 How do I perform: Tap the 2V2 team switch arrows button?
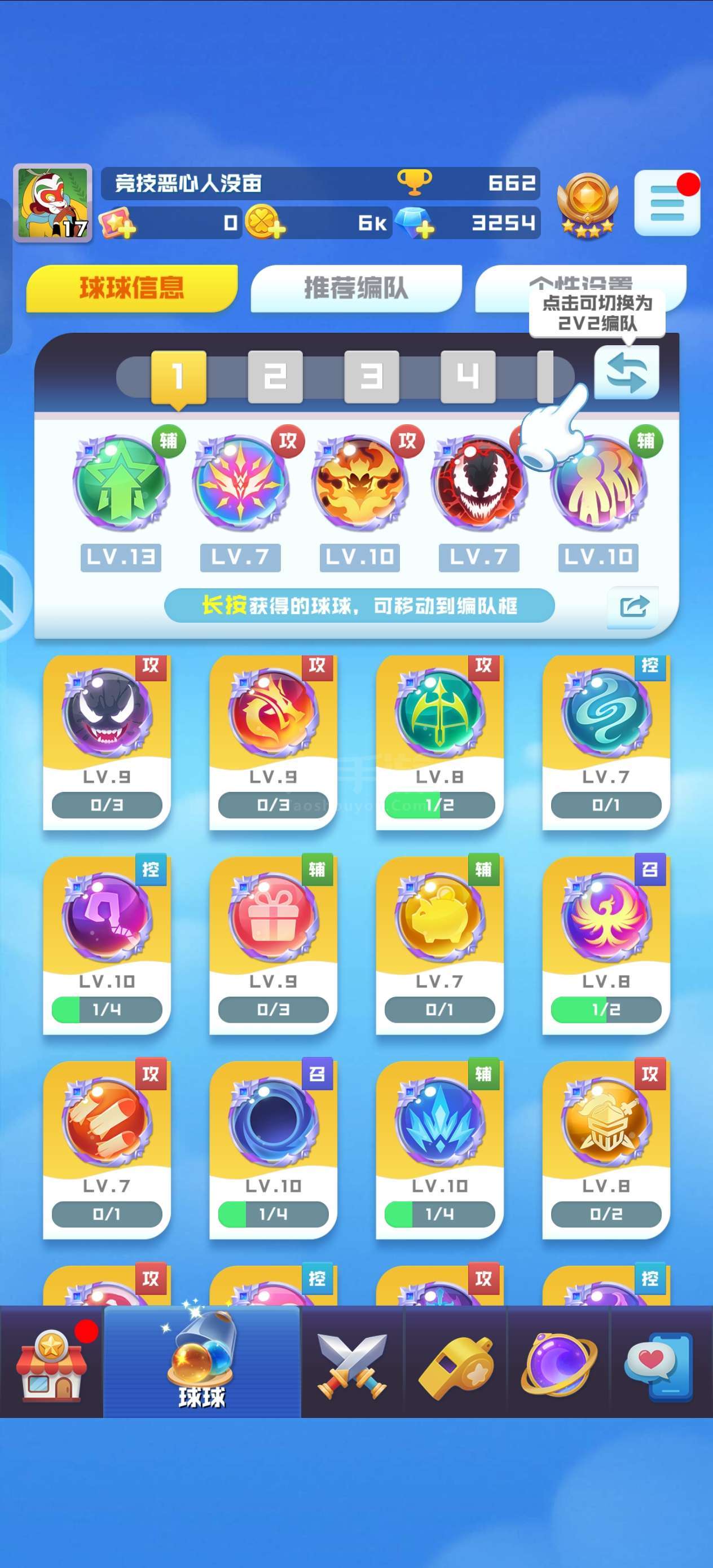627,372
